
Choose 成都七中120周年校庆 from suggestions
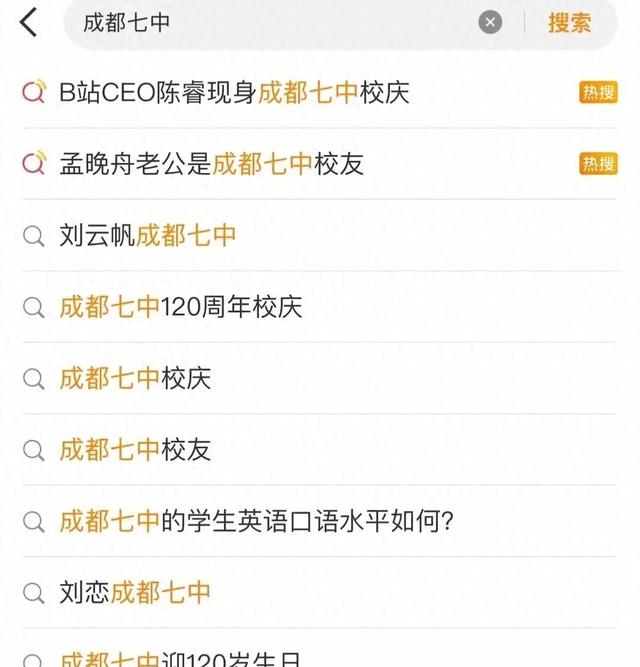(x=180, y=306)
